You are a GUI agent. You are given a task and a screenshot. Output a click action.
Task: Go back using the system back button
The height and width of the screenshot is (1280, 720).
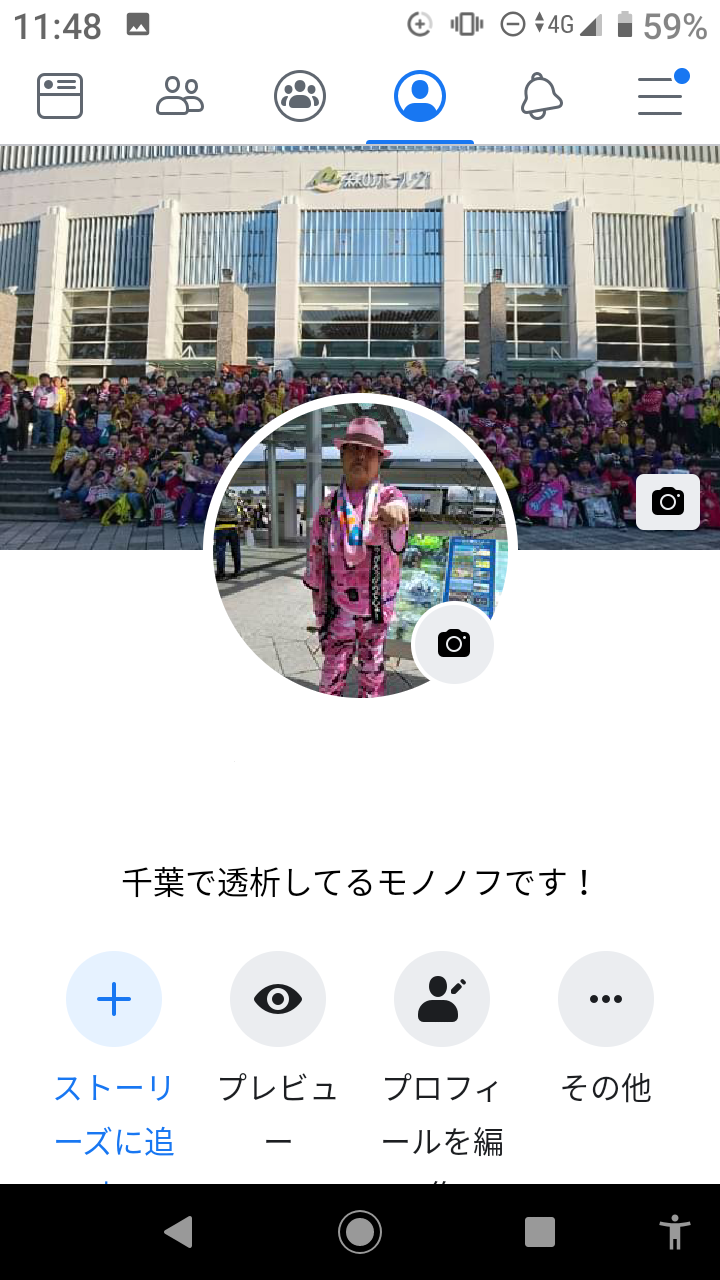point(178,1231)
